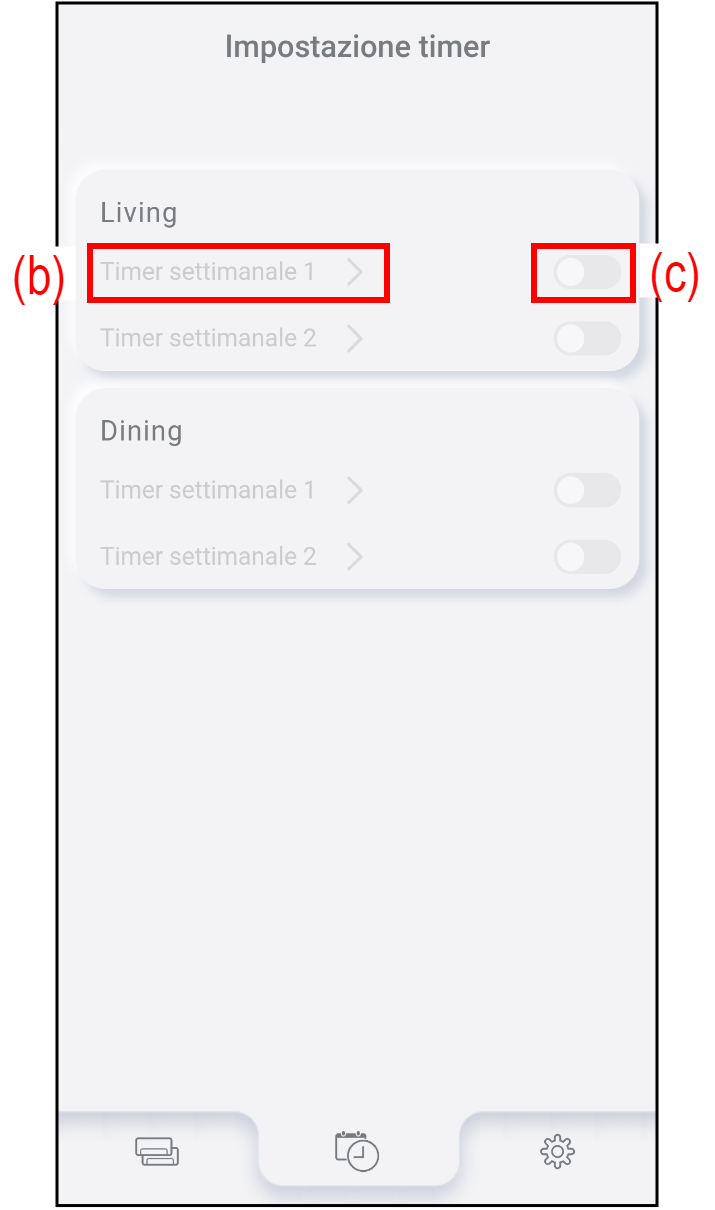Open Timer settimanale 1 under Living
715x1210 pixels.
coord(232,272)
